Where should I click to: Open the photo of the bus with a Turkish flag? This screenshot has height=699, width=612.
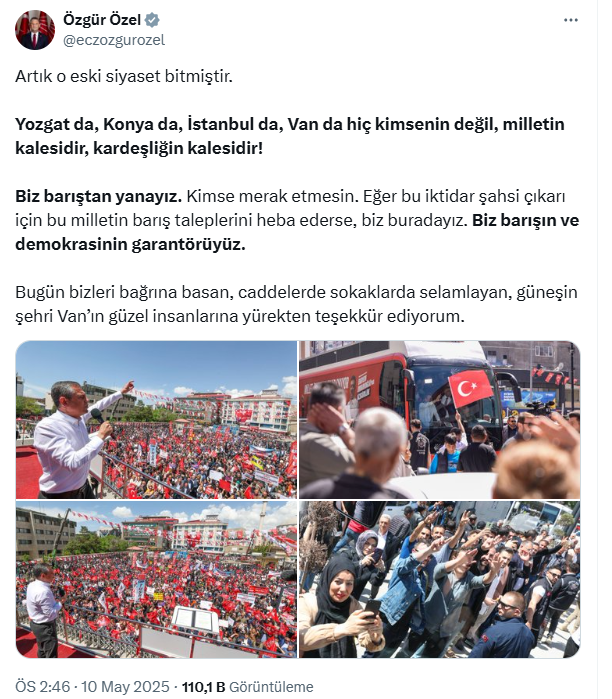tap(439, 420)
